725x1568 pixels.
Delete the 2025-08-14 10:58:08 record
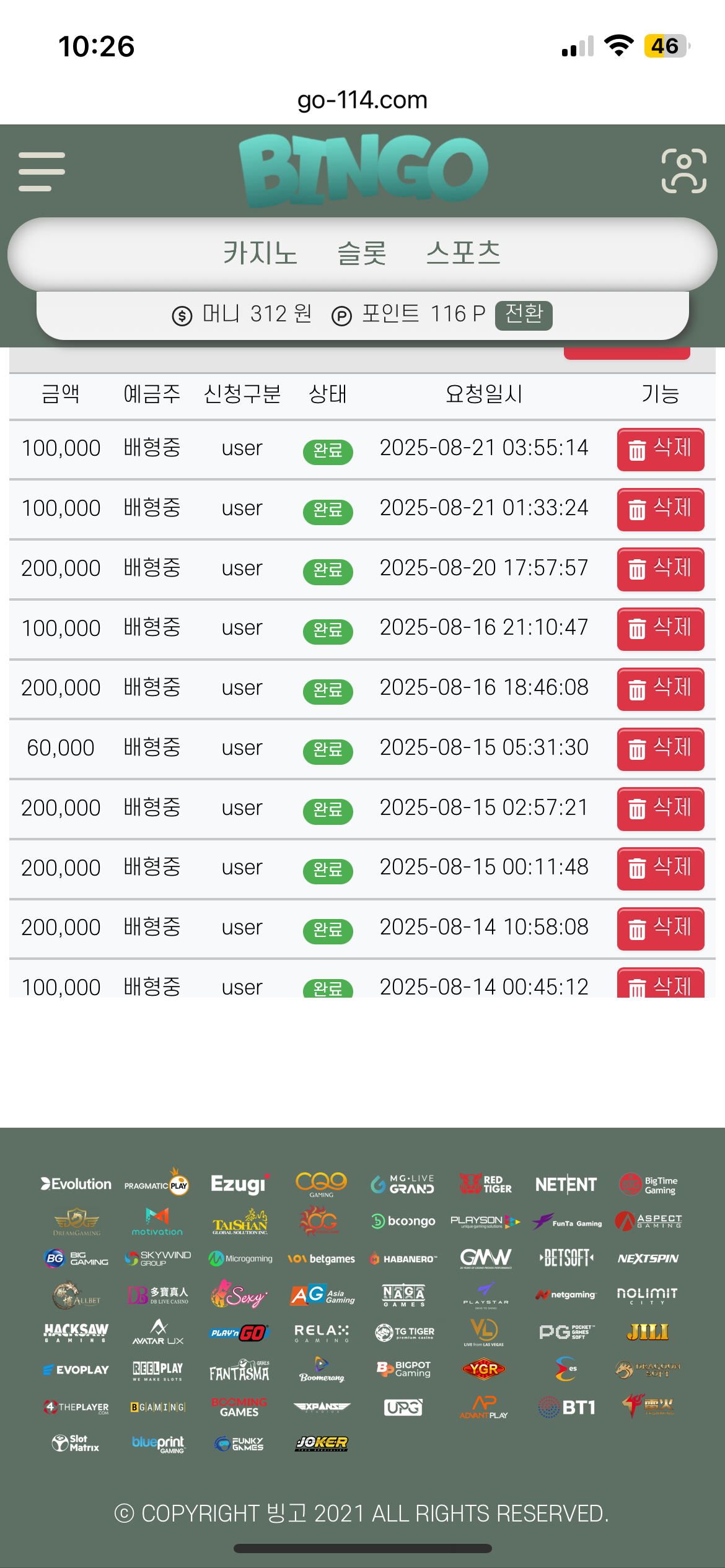[660, 928]
